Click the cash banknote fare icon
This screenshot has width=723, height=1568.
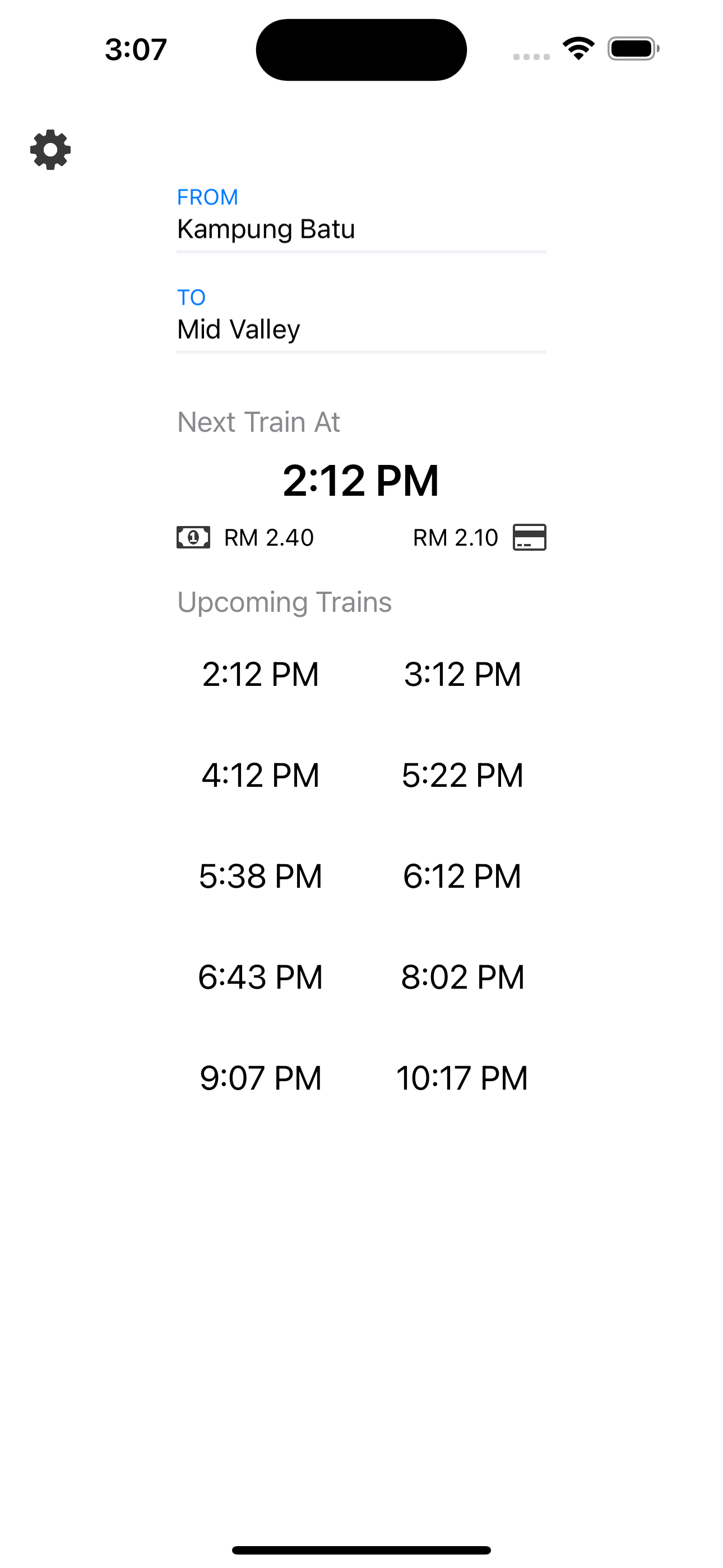pos(193,537)
